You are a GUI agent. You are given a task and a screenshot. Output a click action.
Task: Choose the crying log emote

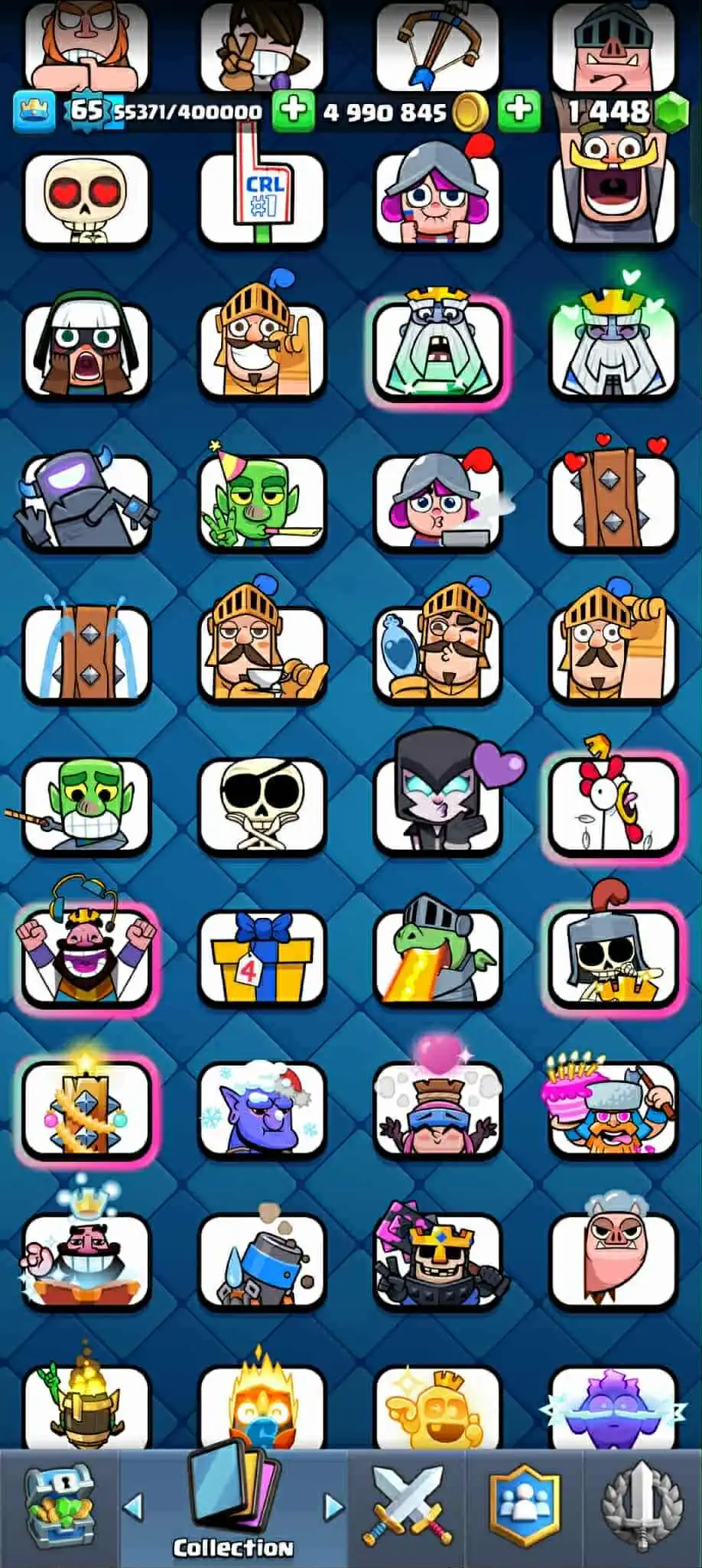click(x=86, y=652)
